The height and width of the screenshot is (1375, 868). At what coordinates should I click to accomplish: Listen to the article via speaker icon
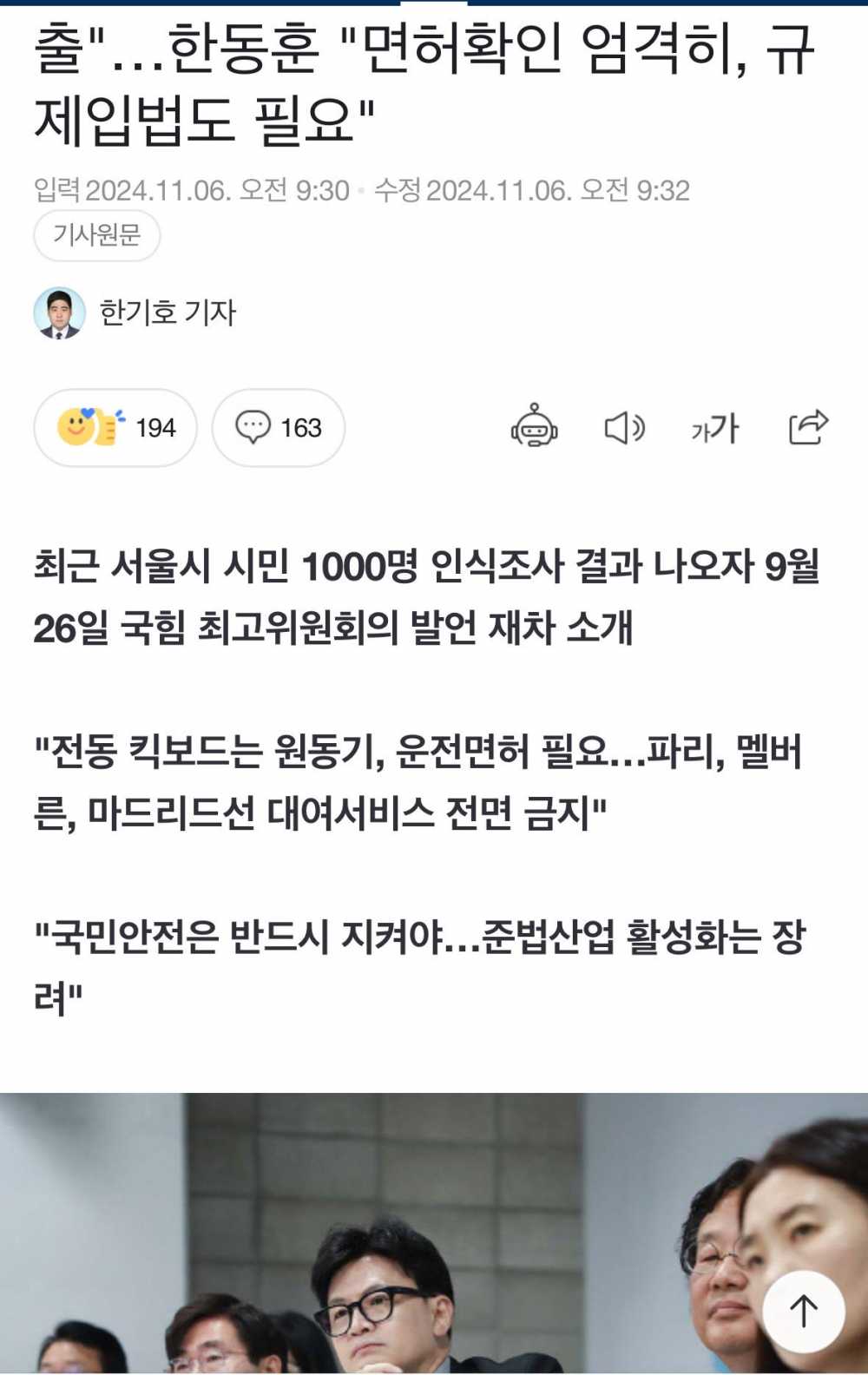click(624, 428)
